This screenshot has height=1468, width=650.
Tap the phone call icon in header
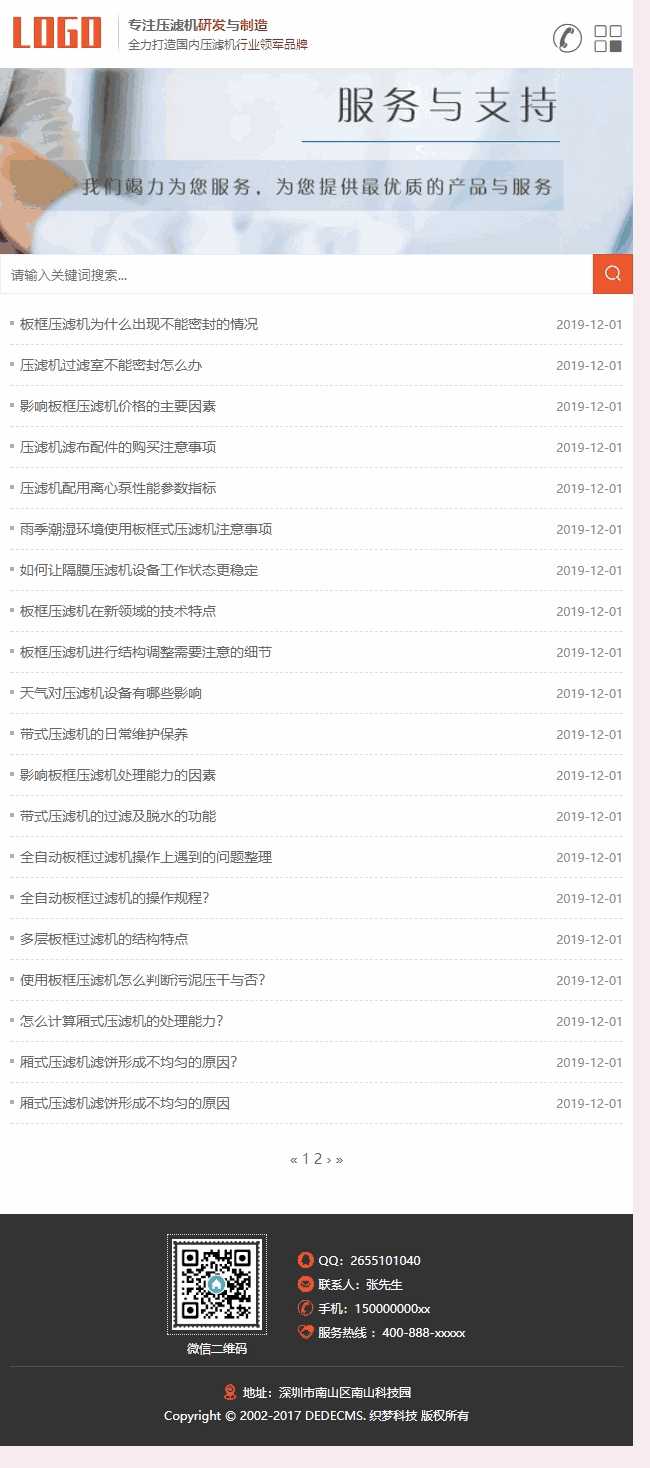pos(567,38)
